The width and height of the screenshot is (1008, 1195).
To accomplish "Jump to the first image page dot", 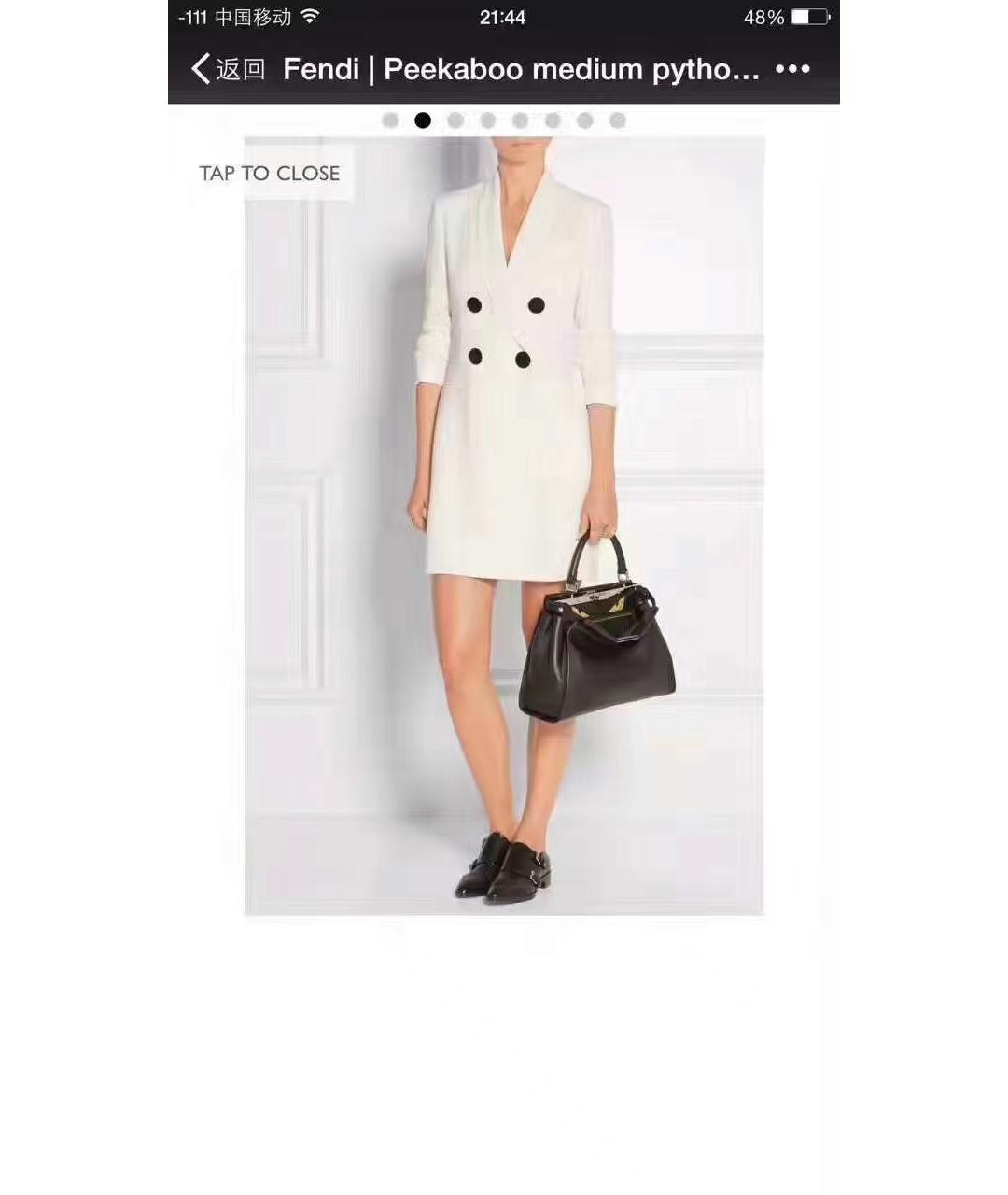I will 390,120.
